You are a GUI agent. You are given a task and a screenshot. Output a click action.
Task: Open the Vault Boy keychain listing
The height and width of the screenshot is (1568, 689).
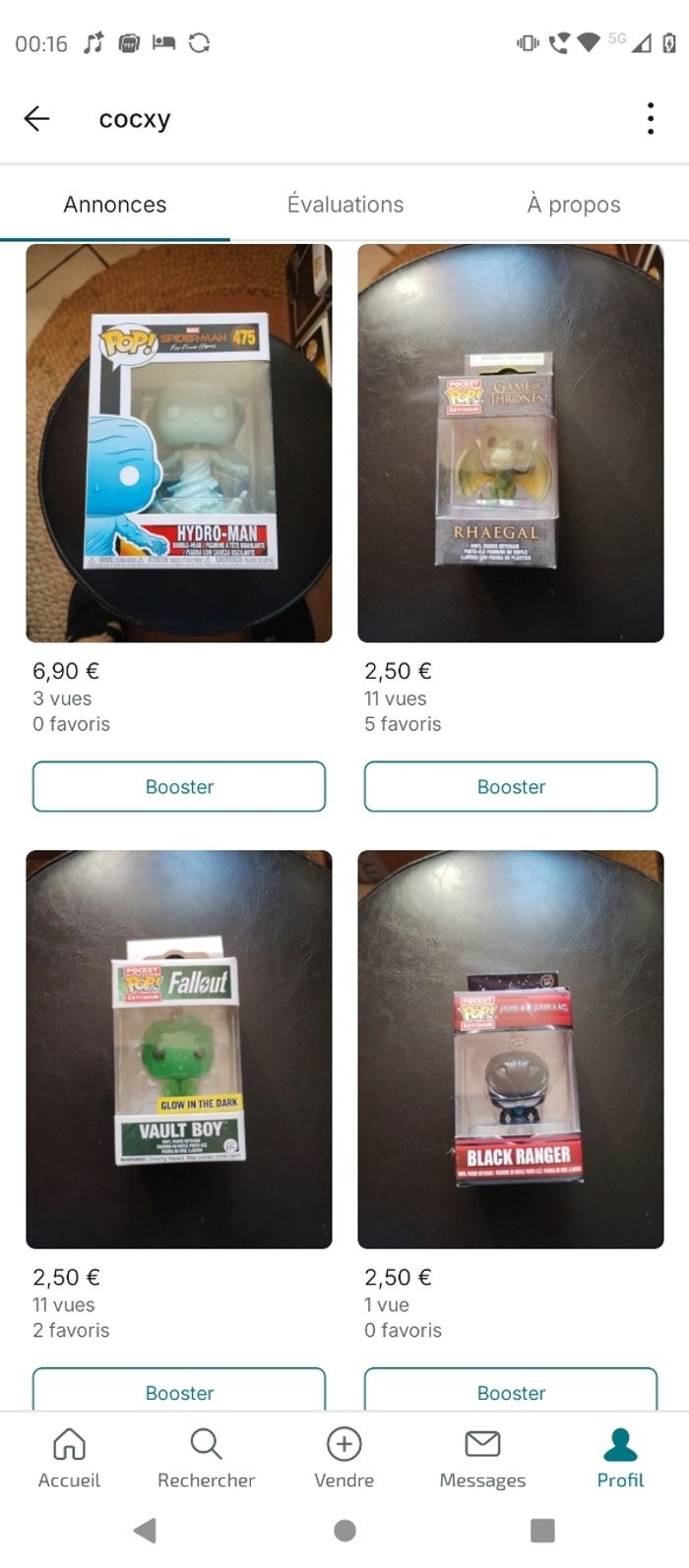179,1050
